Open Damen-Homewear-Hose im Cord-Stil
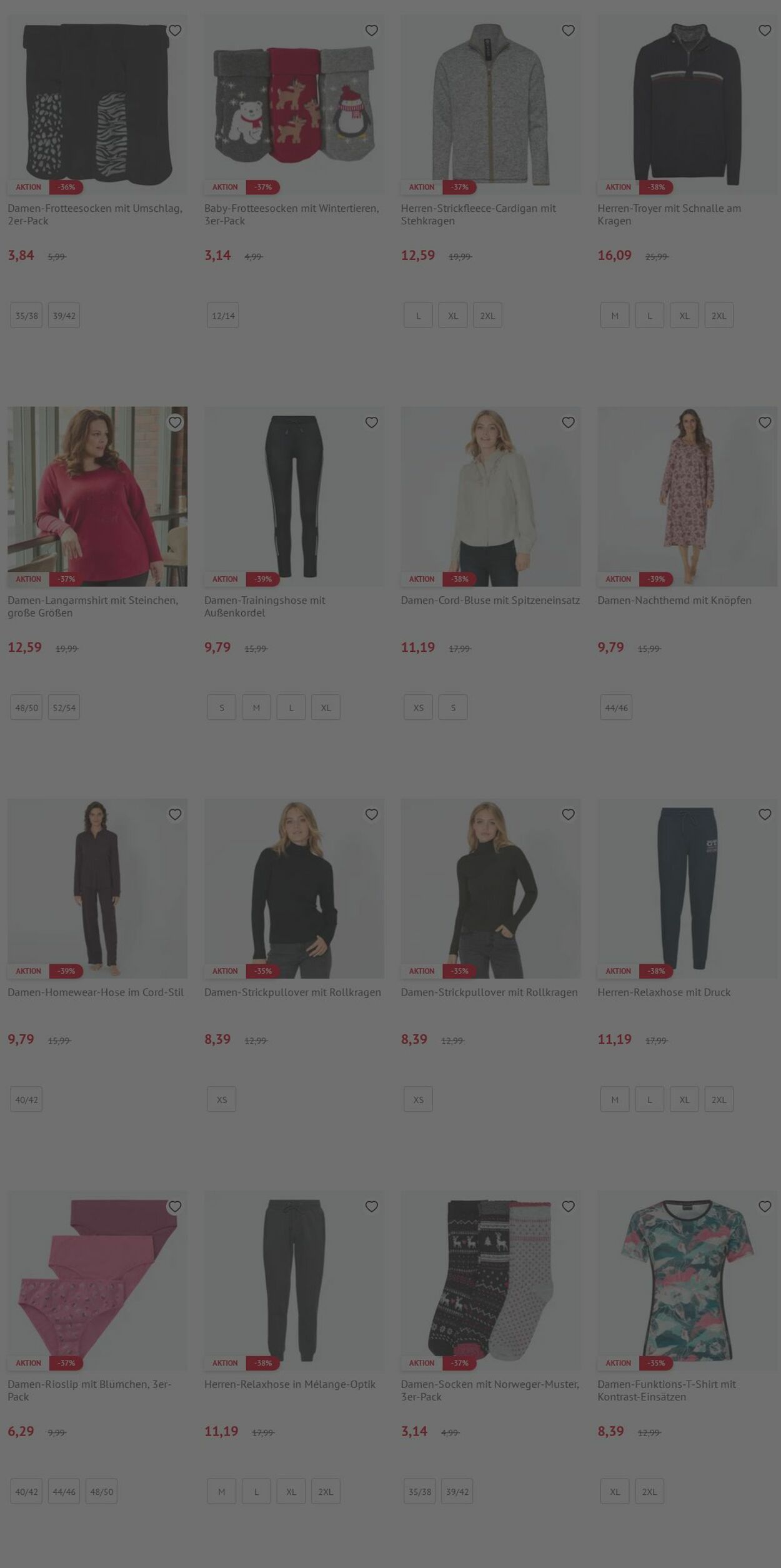 point(96,992)
